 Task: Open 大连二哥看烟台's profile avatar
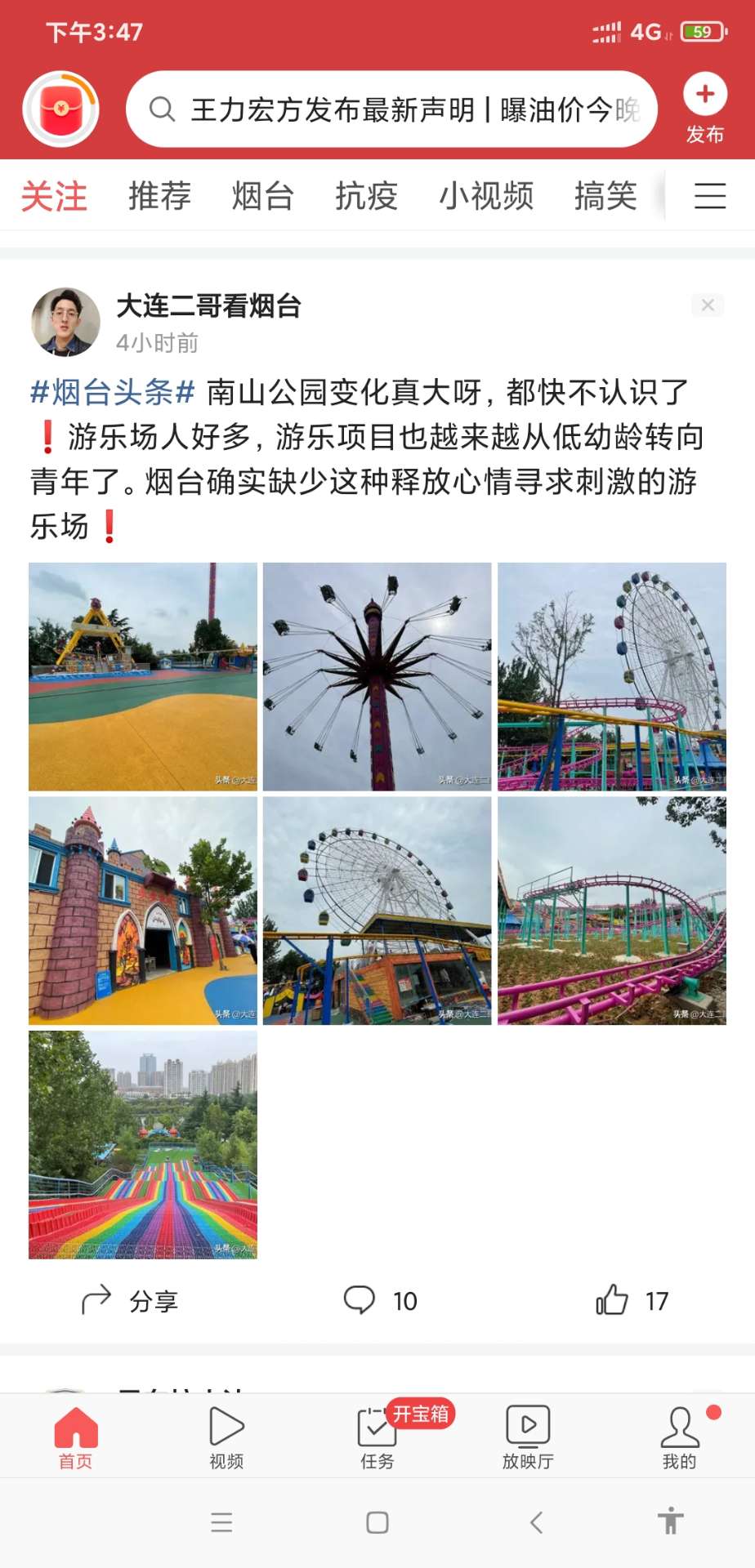pyautogui.click(x=65, y=322)
